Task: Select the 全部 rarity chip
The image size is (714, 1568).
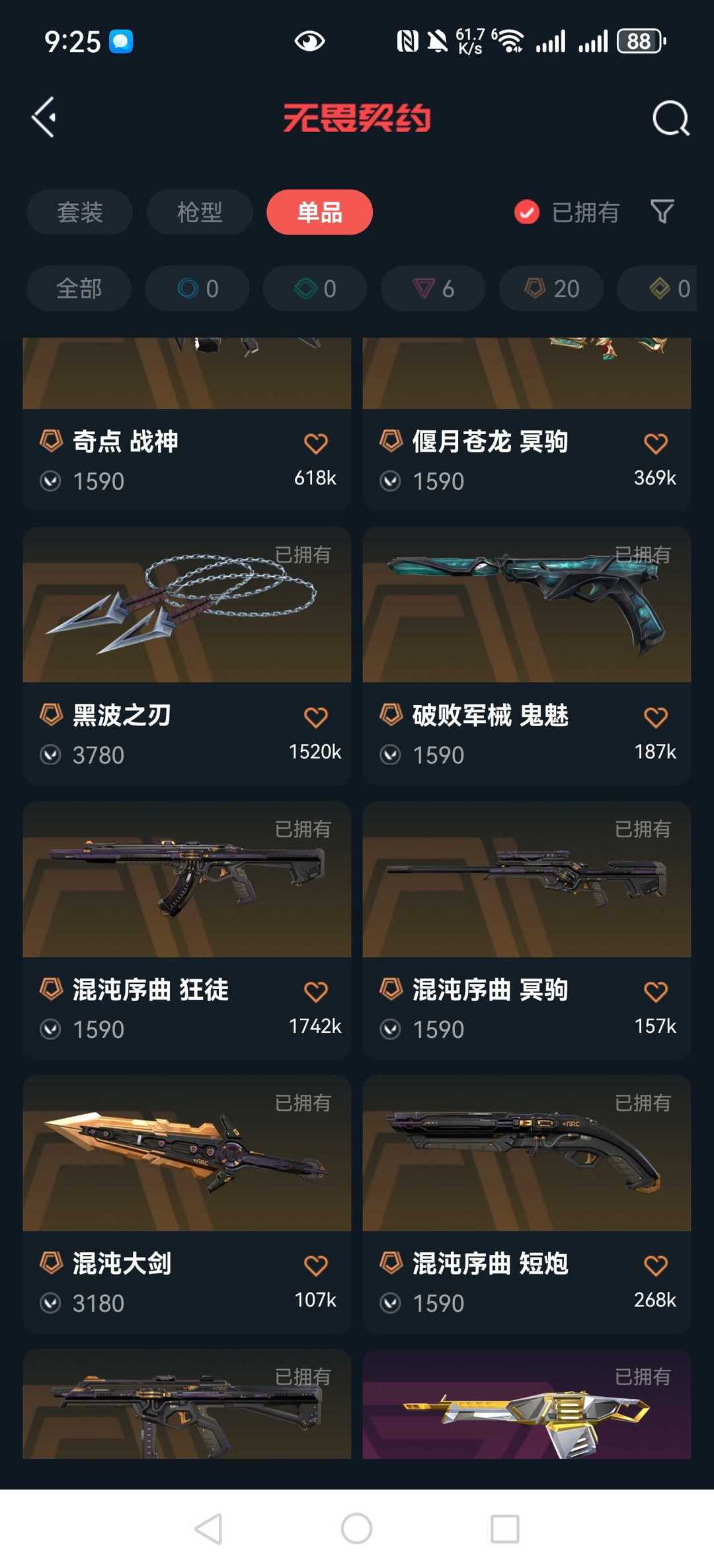Action: coord(79,289)
